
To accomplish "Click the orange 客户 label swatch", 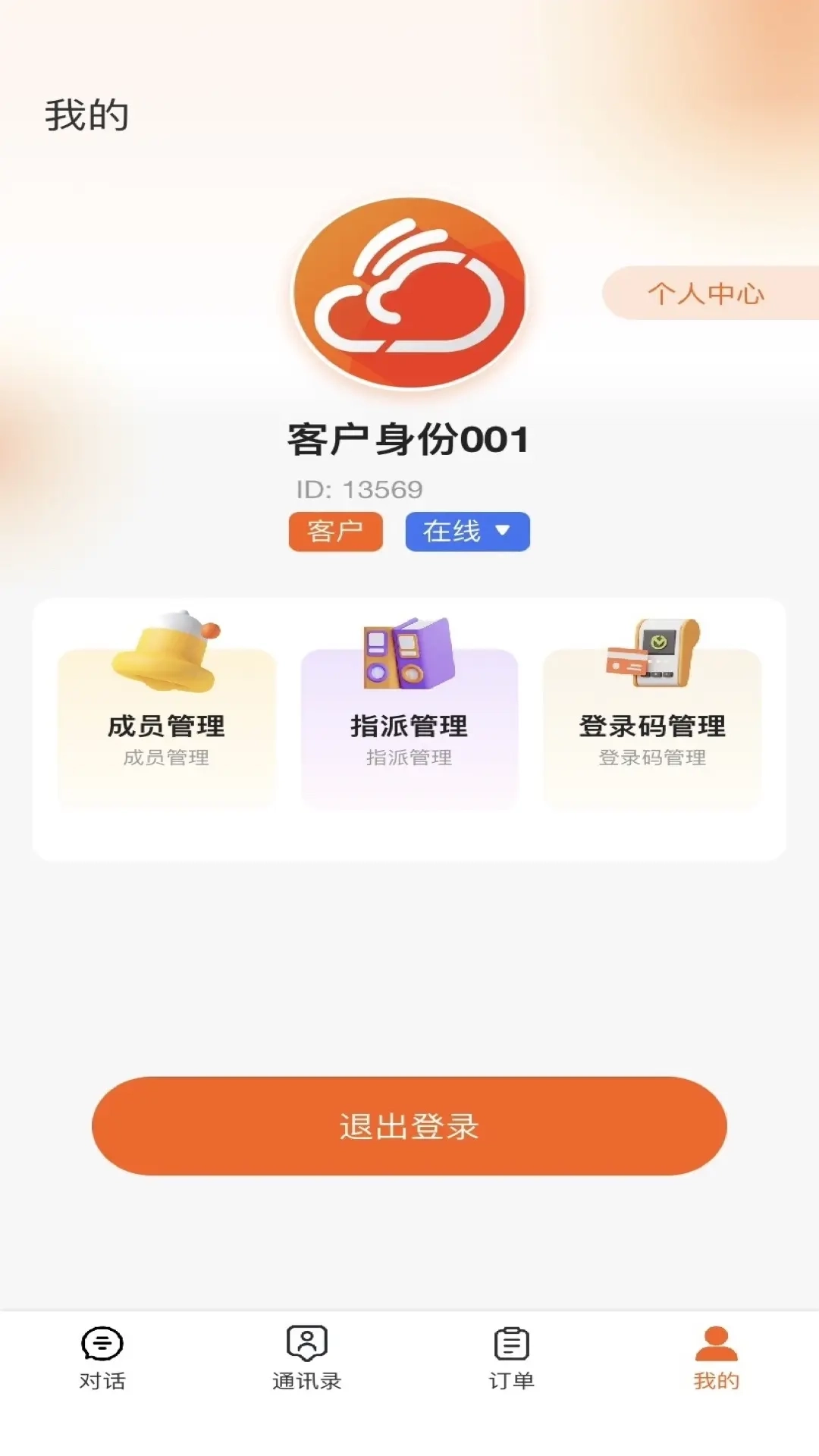I will tap(336, 532).
